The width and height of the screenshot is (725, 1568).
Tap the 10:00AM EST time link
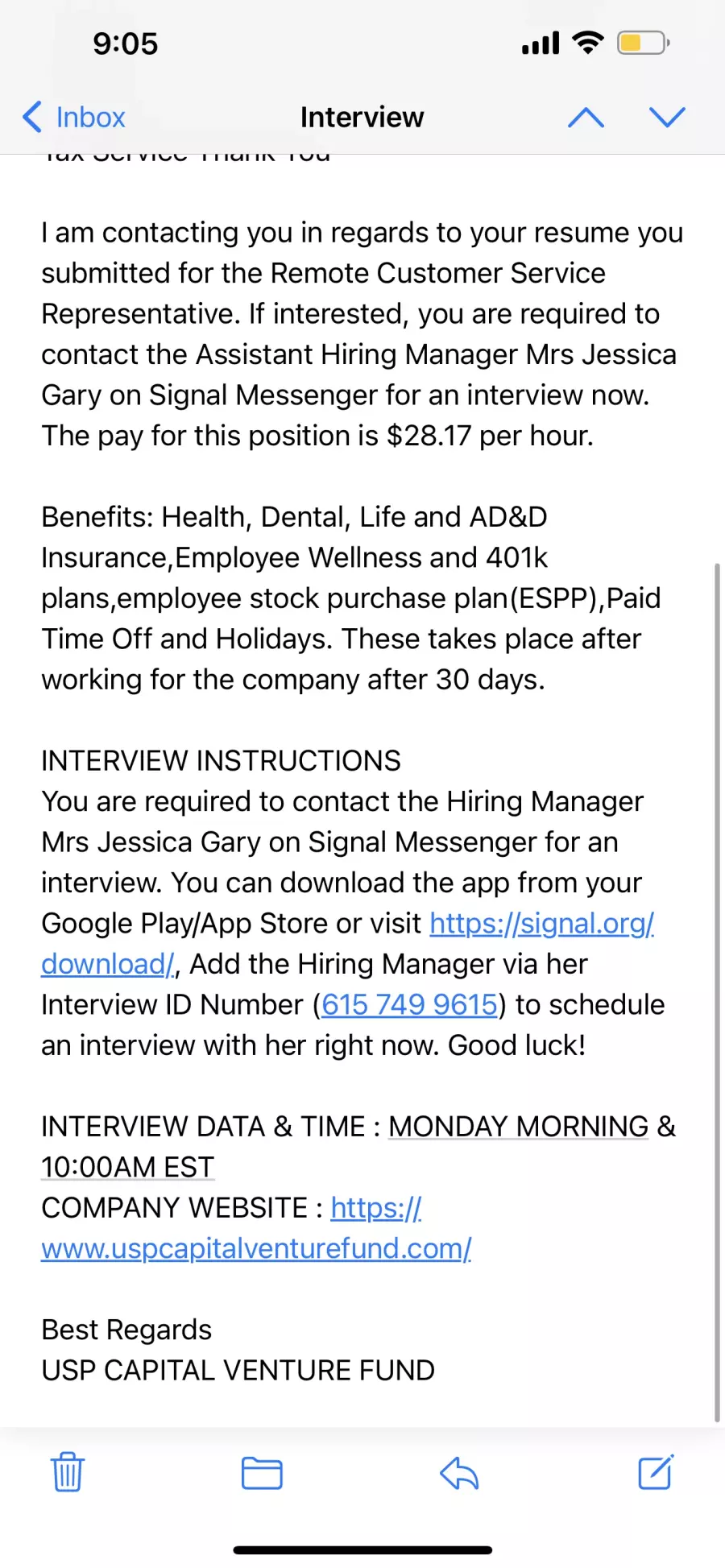[128, 1167]
